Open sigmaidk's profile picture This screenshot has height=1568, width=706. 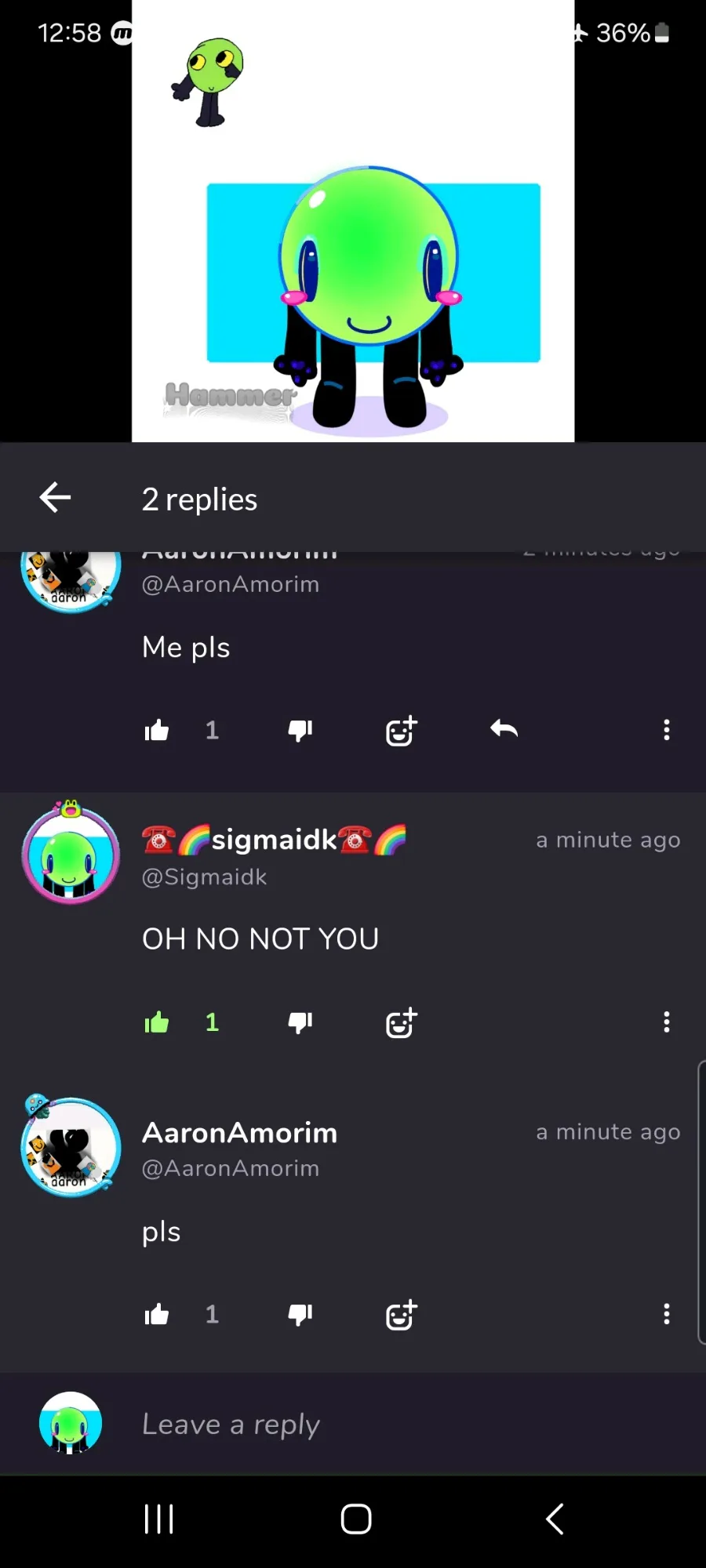71,853
